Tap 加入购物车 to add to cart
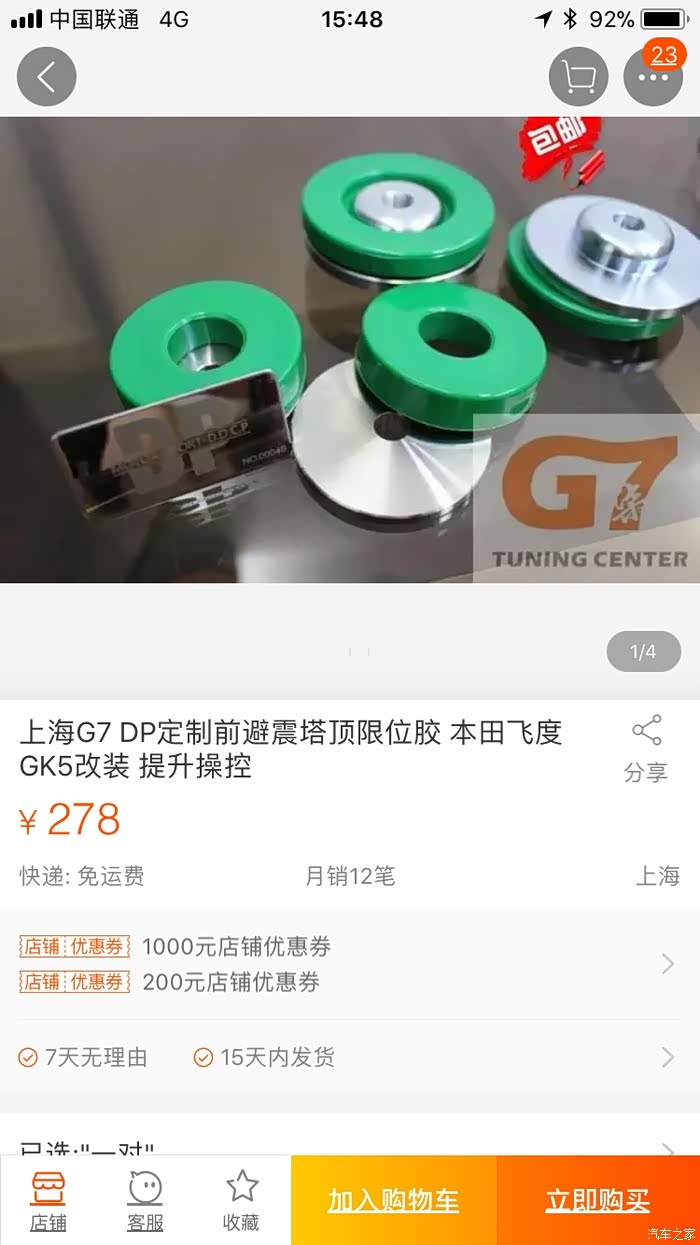 click(x=393, y=1201)
